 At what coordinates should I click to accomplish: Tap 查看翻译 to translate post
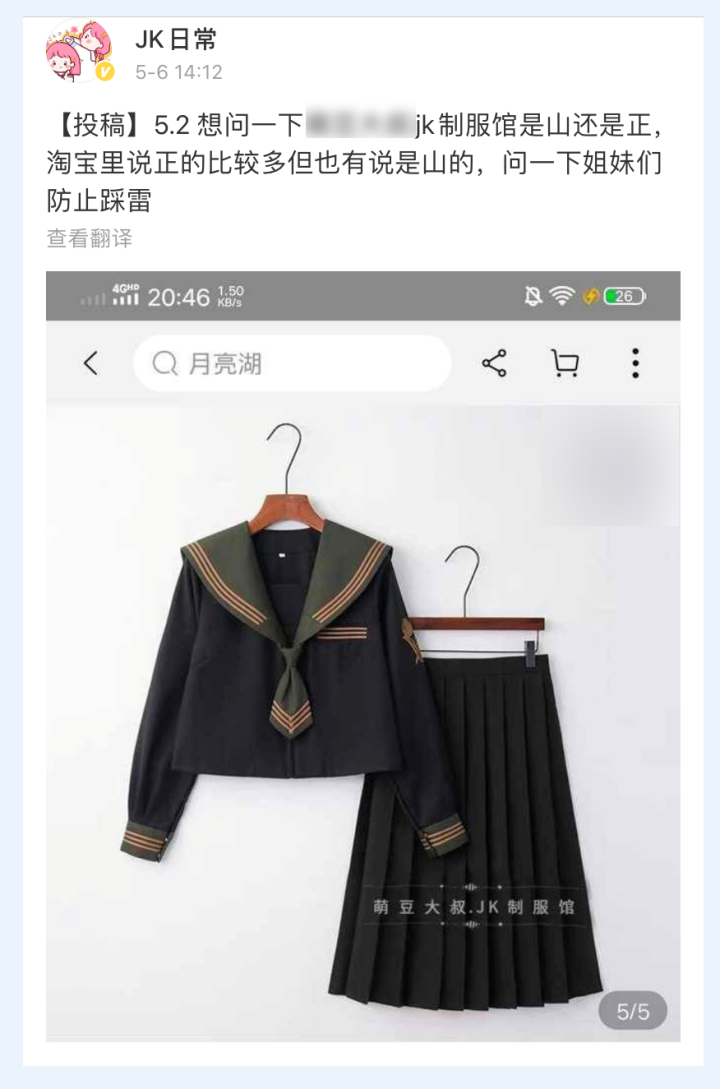[89, 238]
